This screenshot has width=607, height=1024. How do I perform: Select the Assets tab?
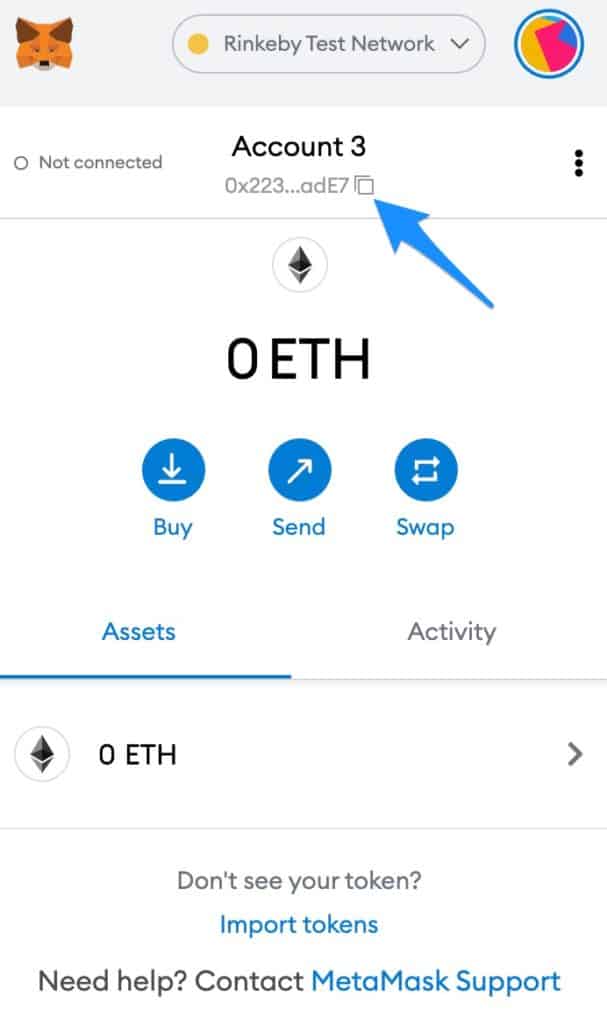pos(139,632)
